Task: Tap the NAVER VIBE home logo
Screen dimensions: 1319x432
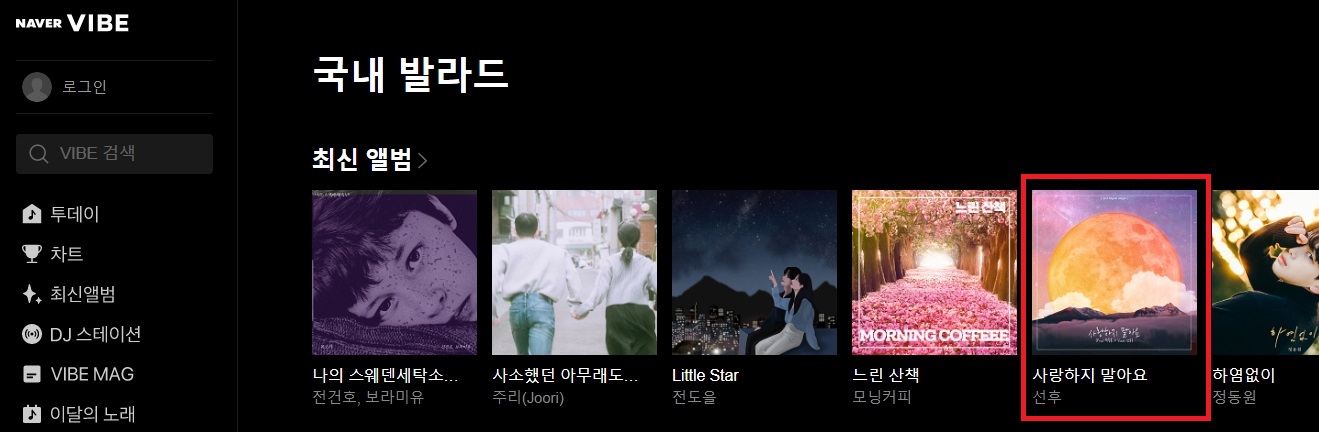Action: [x=72, y=23]
